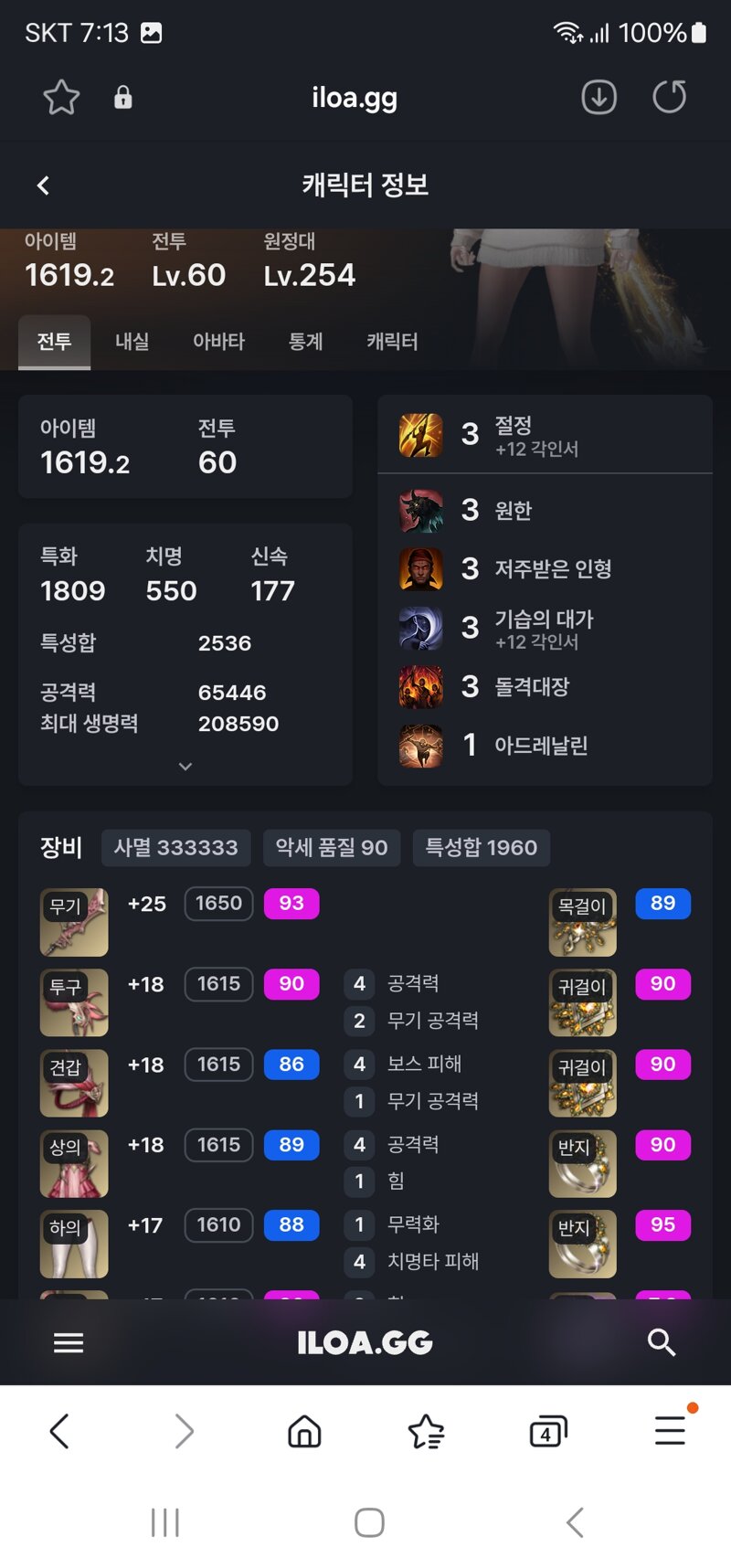Image resolution: width=731 pixels, height=1568 pixels.
Task: Open the ILOA.GG hamburger menu
Action: point(69,1342)
